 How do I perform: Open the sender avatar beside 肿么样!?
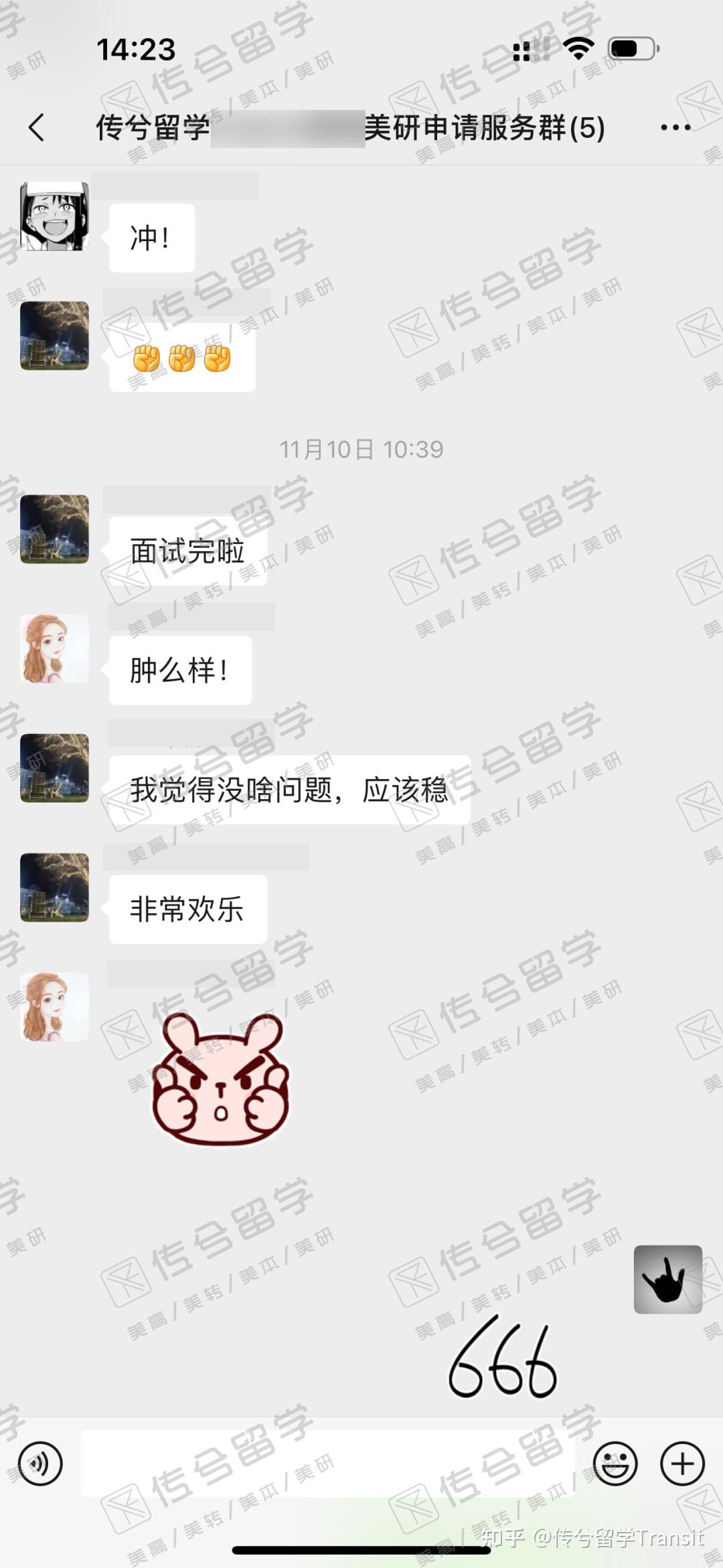pos(54,648)
